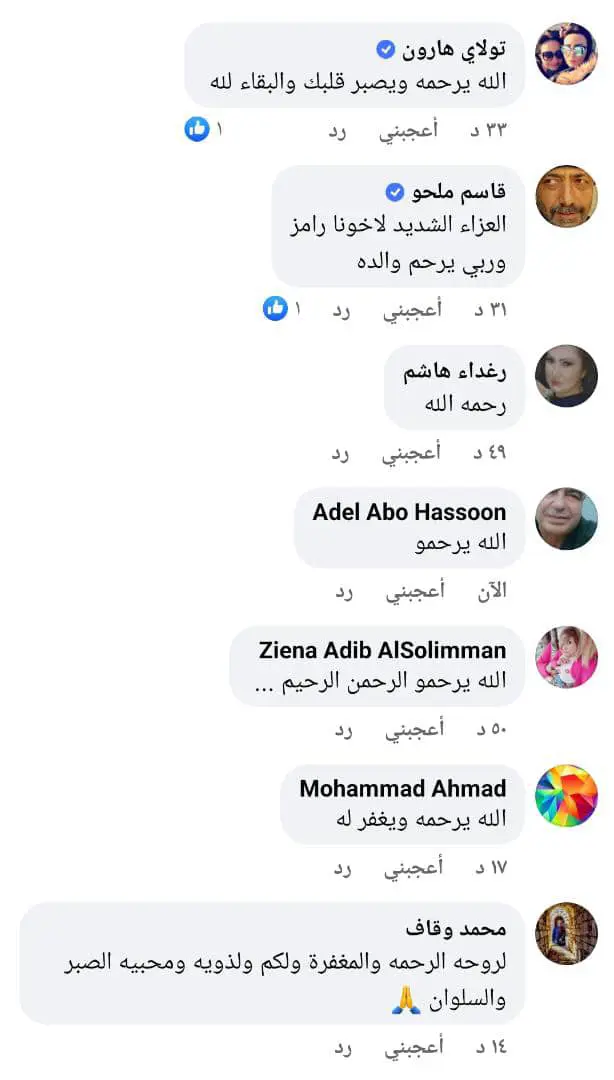Screen dimensions: 614x1080
Task: View the like reaction on قاسم ملحو's comment
Action: click(x=276, y=309)
